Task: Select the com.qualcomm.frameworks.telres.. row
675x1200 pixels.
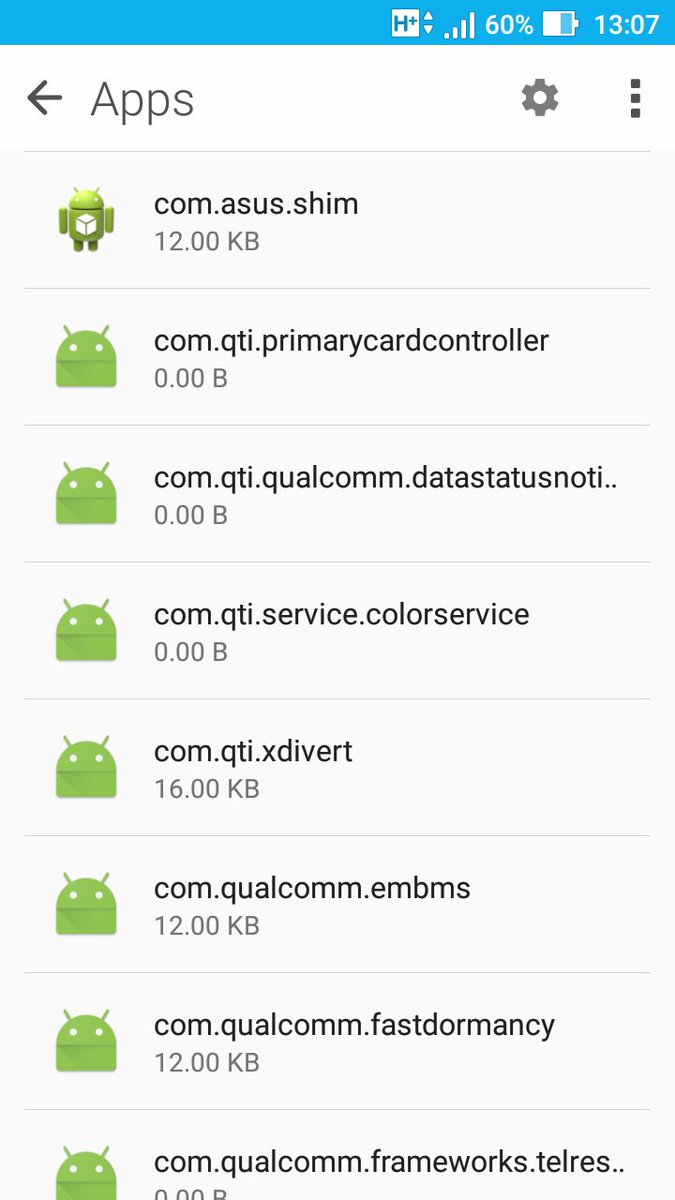Action: point(337,1156)
